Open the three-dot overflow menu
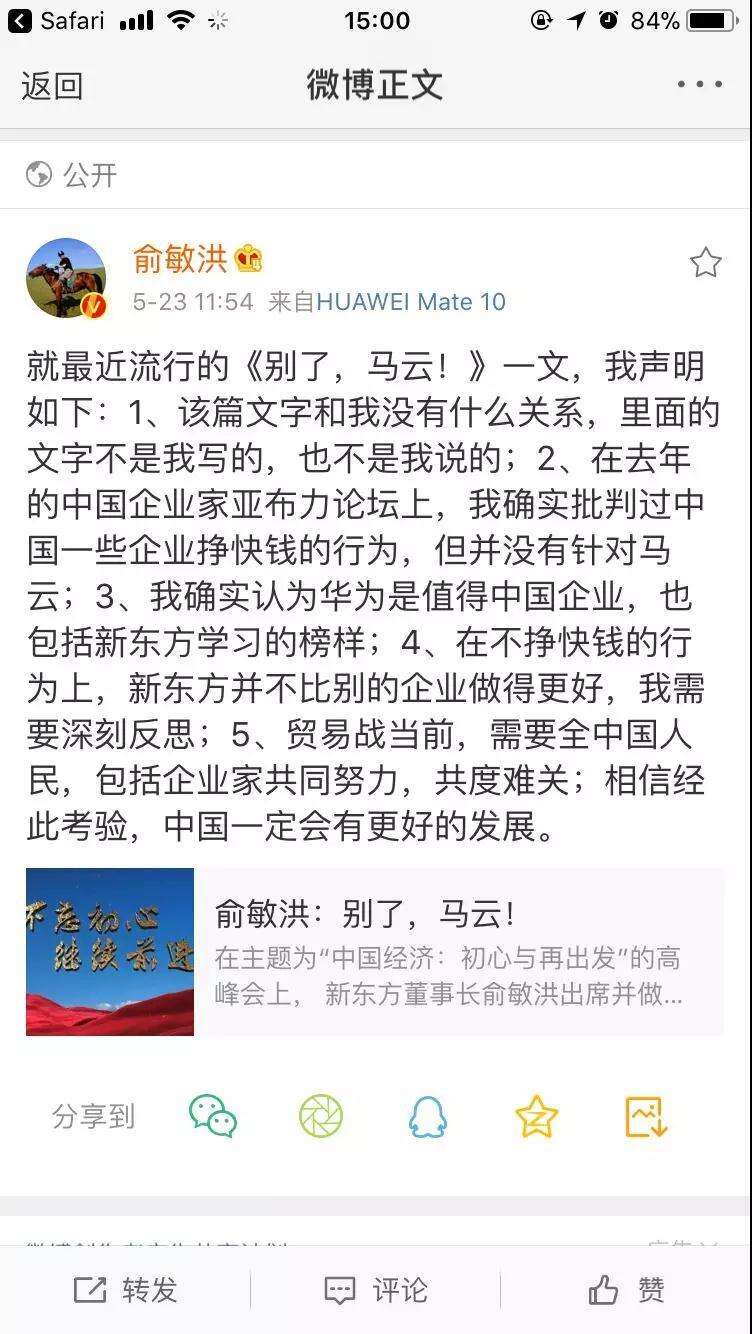The image size is (752, 1334). pos(699,85)
